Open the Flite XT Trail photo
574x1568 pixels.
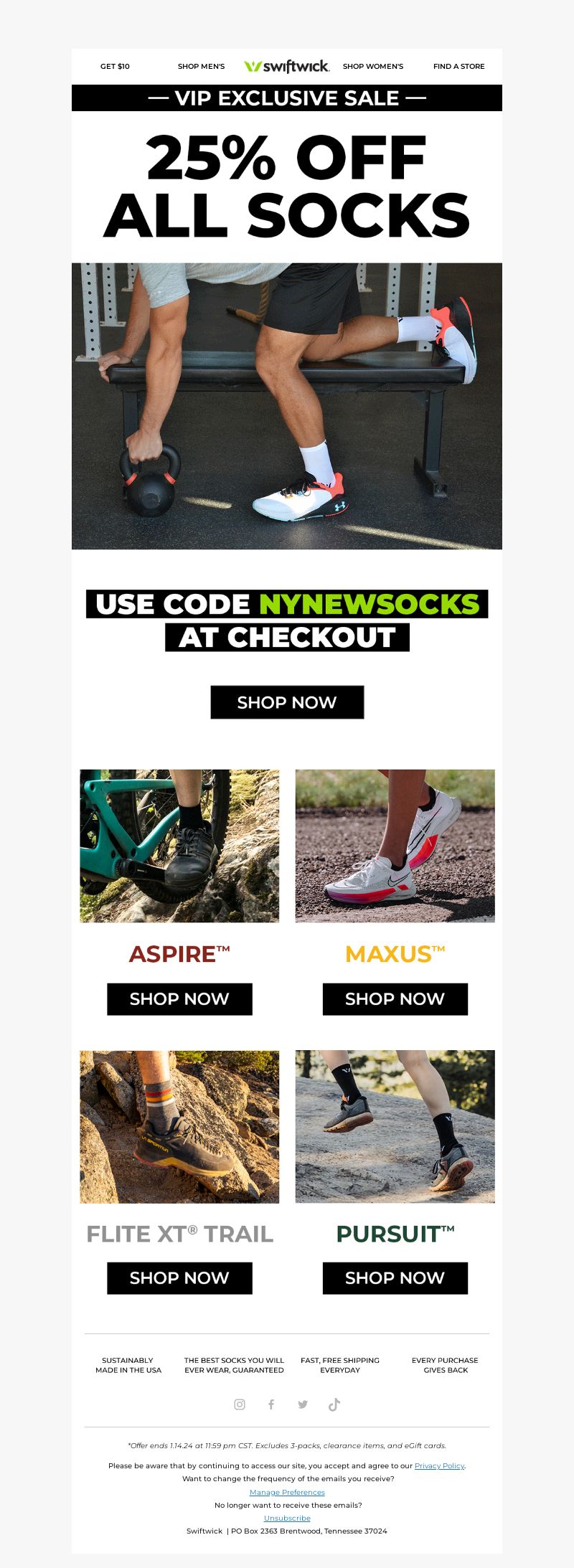(179, 1126)
